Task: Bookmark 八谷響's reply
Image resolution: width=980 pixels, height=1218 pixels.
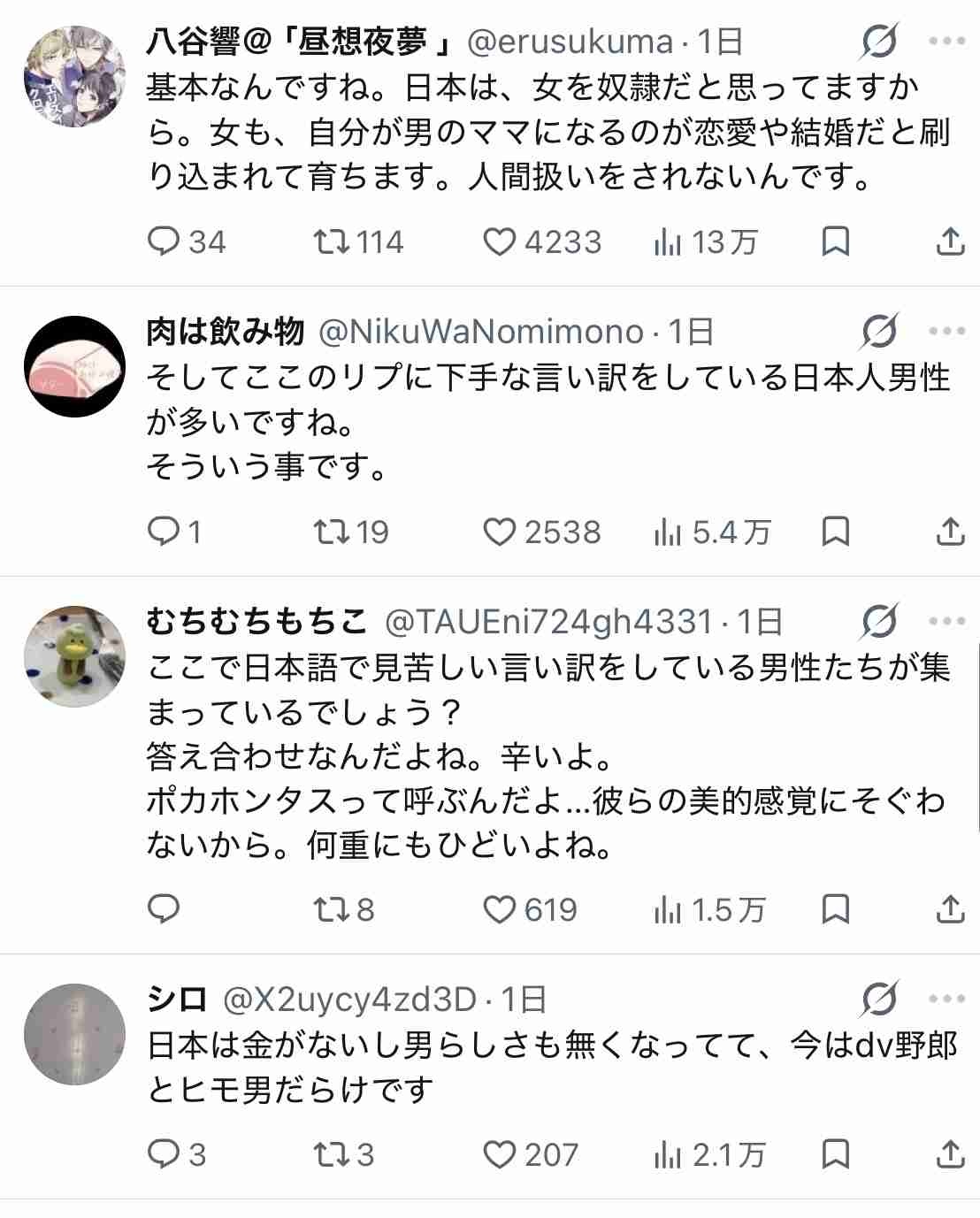Action: pos(836,241)
